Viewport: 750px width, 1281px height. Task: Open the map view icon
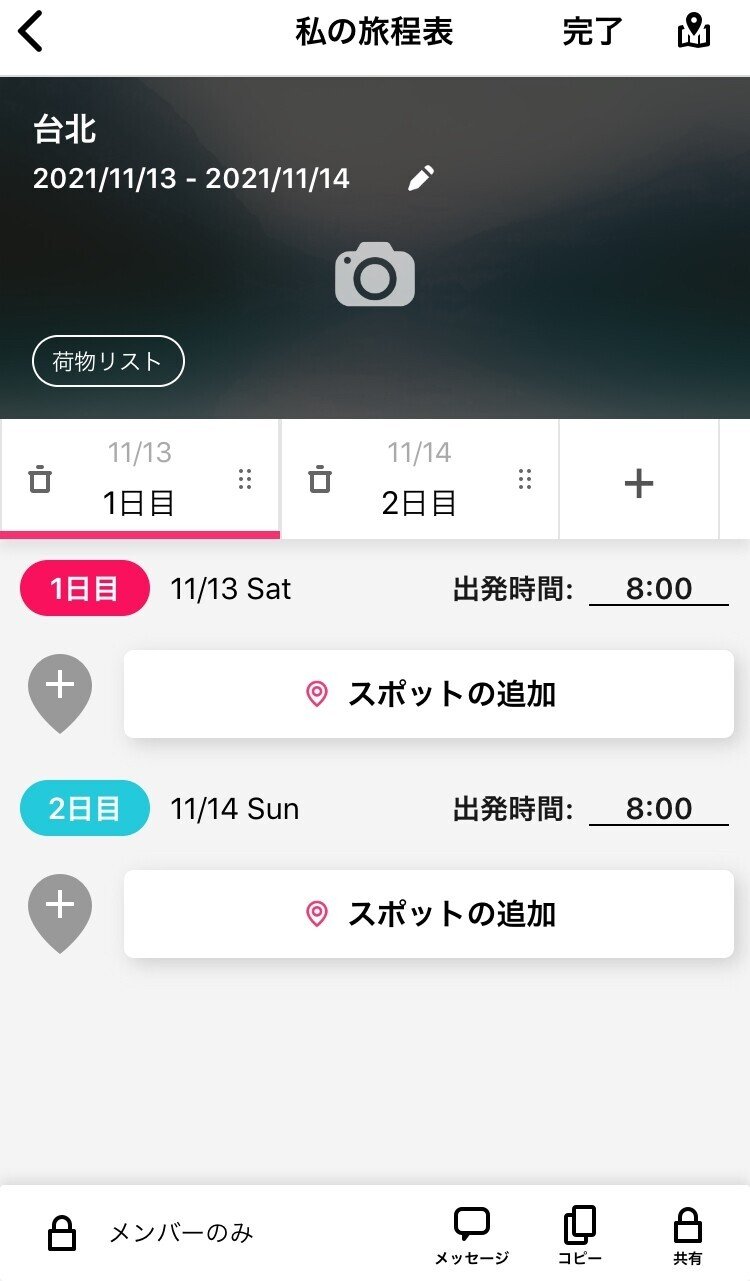(693, 31)
